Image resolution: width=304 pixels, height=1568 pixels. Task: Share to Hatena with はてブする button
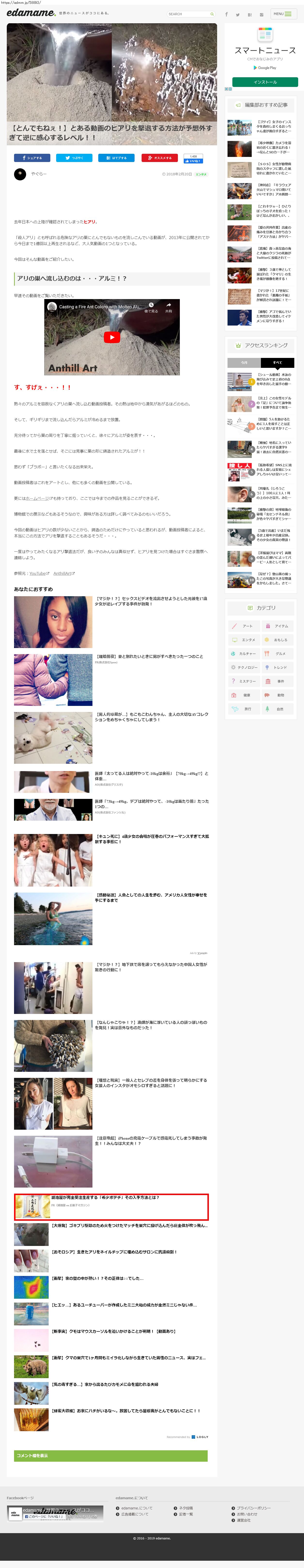coord(117,158)
